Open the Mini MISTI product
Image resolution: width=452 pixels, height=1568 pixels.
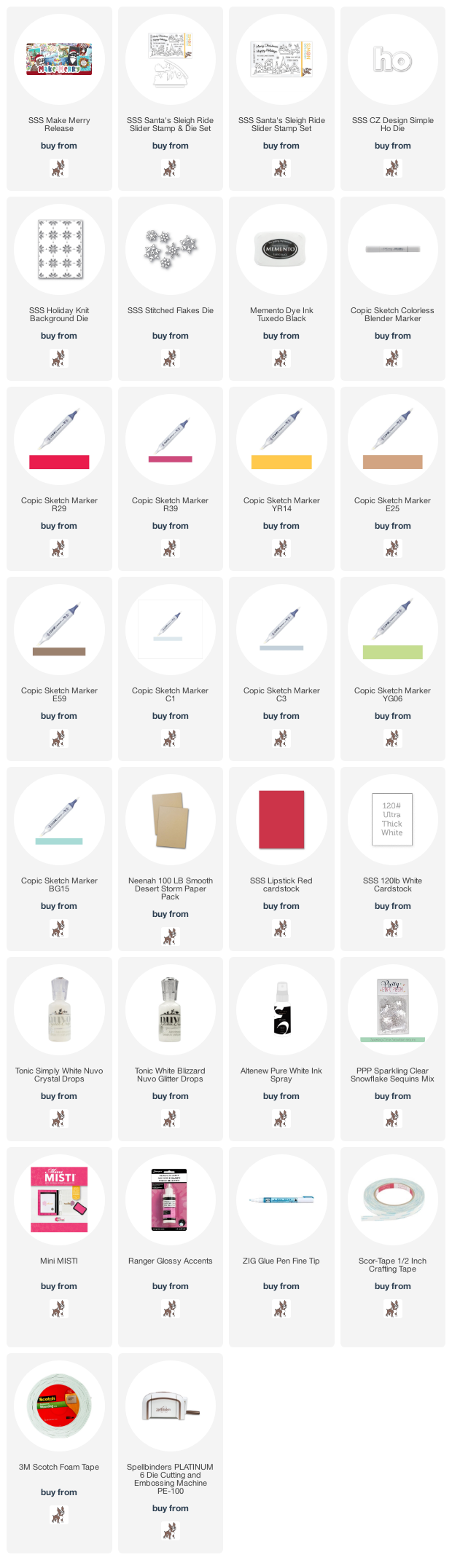click(x=59, y=1200)
